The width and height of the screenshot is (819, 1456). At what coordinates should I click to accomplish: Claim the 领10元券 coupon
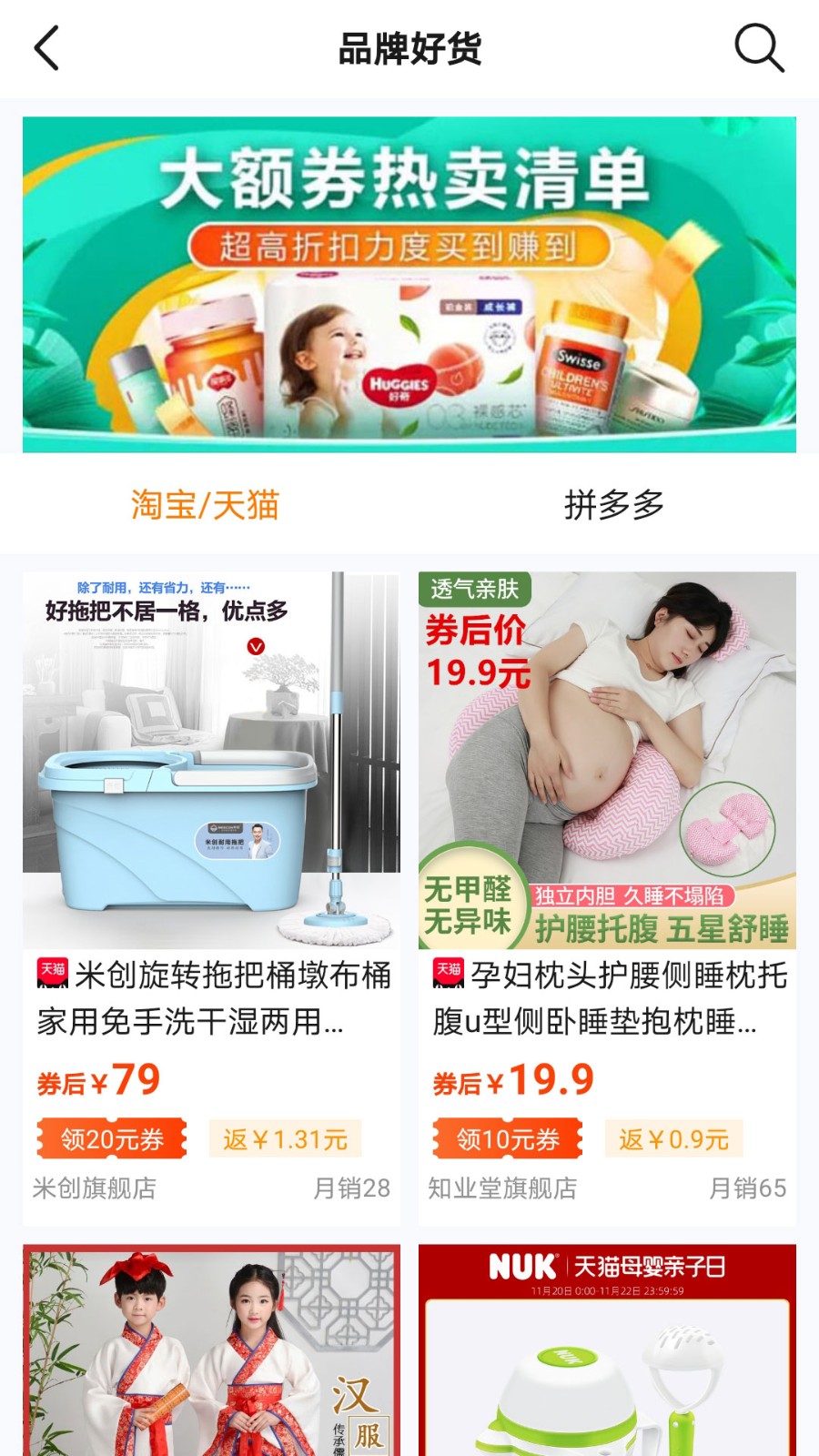coord(508,1139)
